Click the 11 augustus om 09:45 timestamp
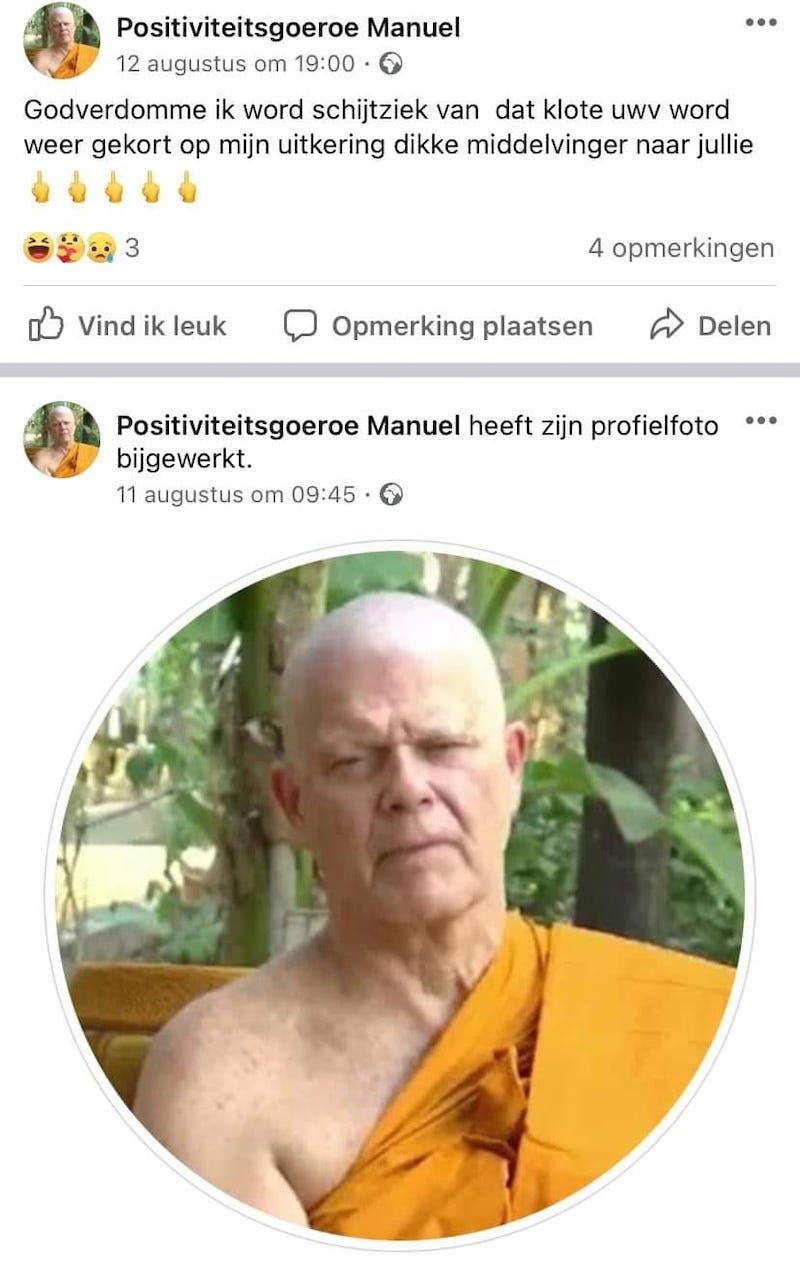Image resolution: width=800 pixels, height=1263 pixels. [240, 492]
